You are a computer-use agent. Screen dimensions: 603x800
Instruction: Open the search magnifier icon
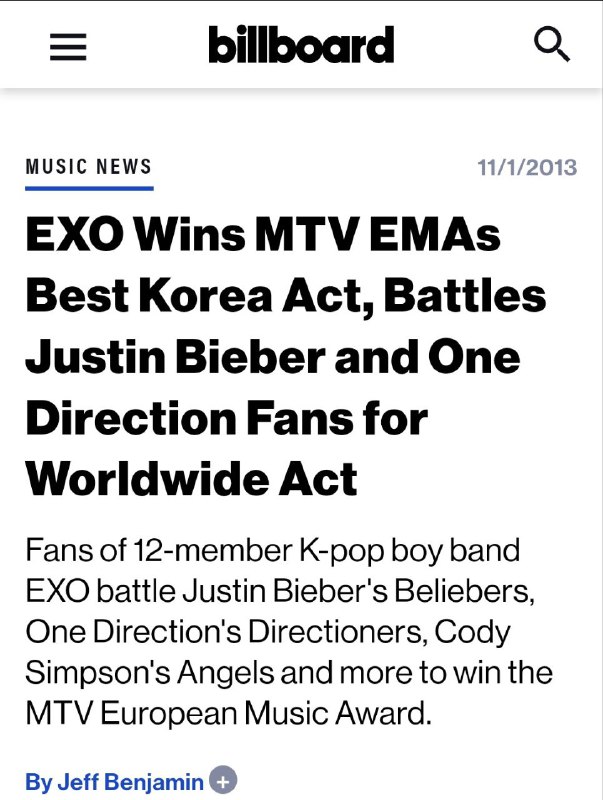tap(551, 45)
